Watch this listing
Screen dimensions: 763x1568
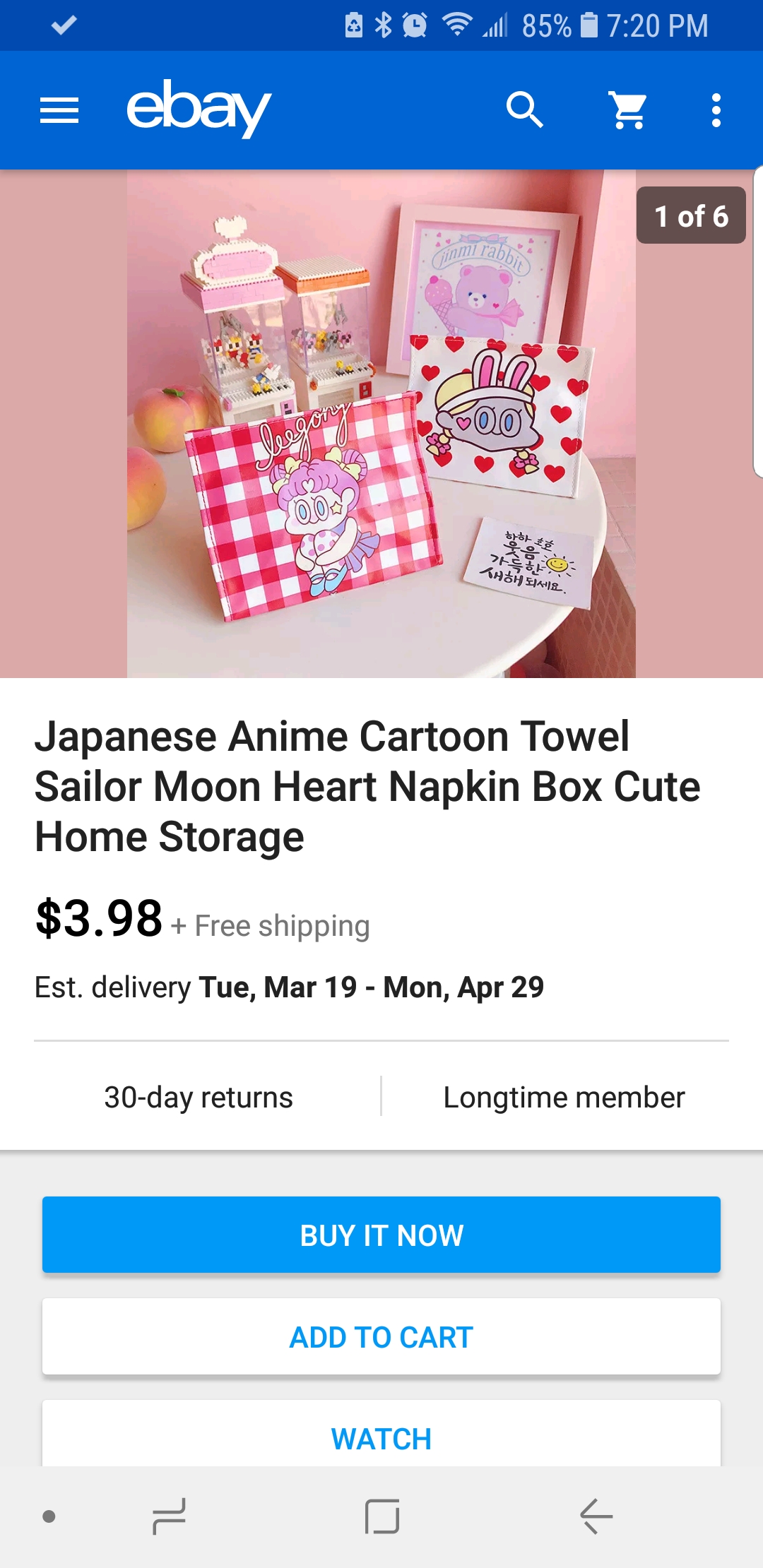coord(381,1434)
